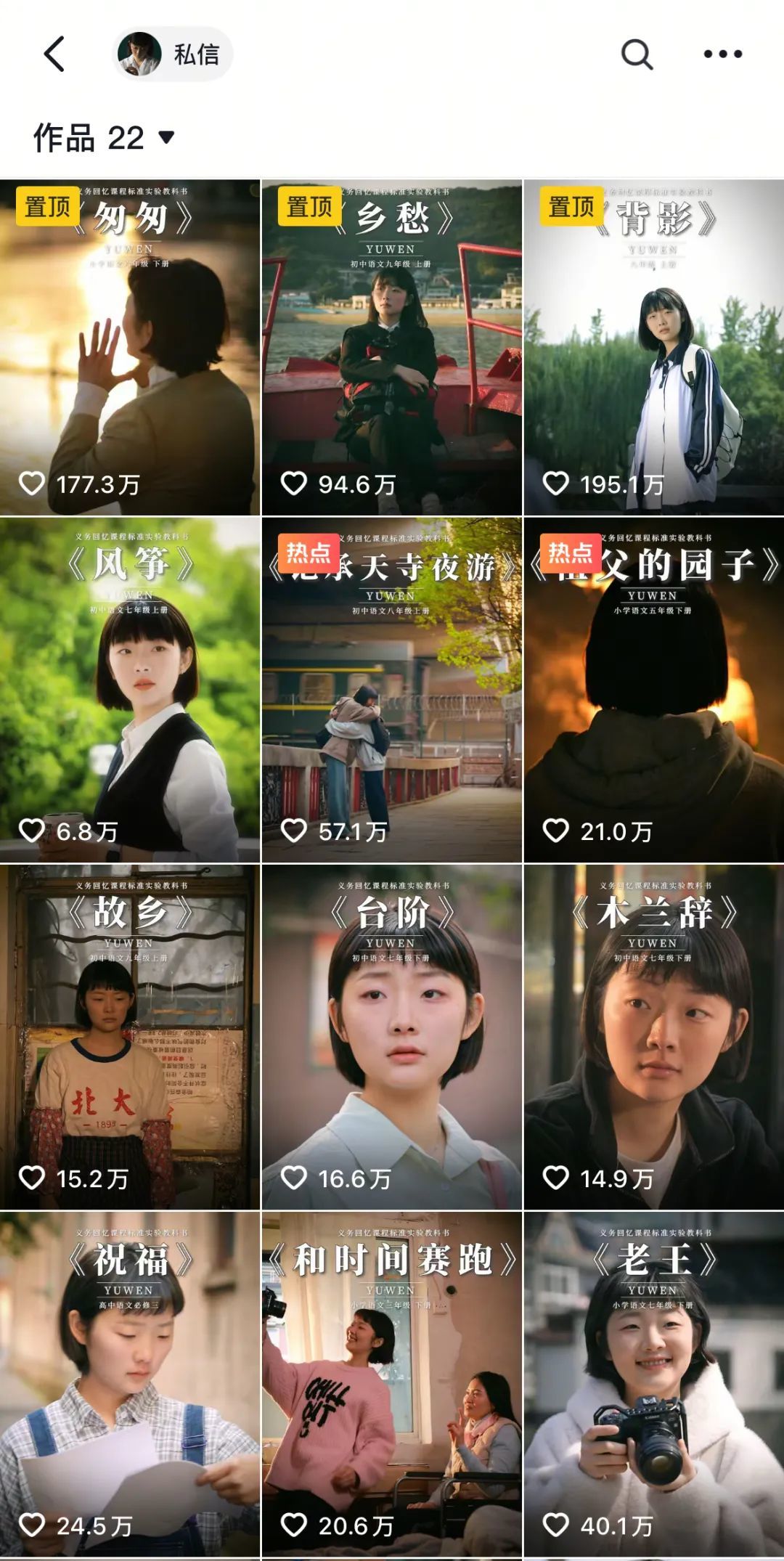Search this user's videos
The image size is (784, 1561).
[637, 54]
